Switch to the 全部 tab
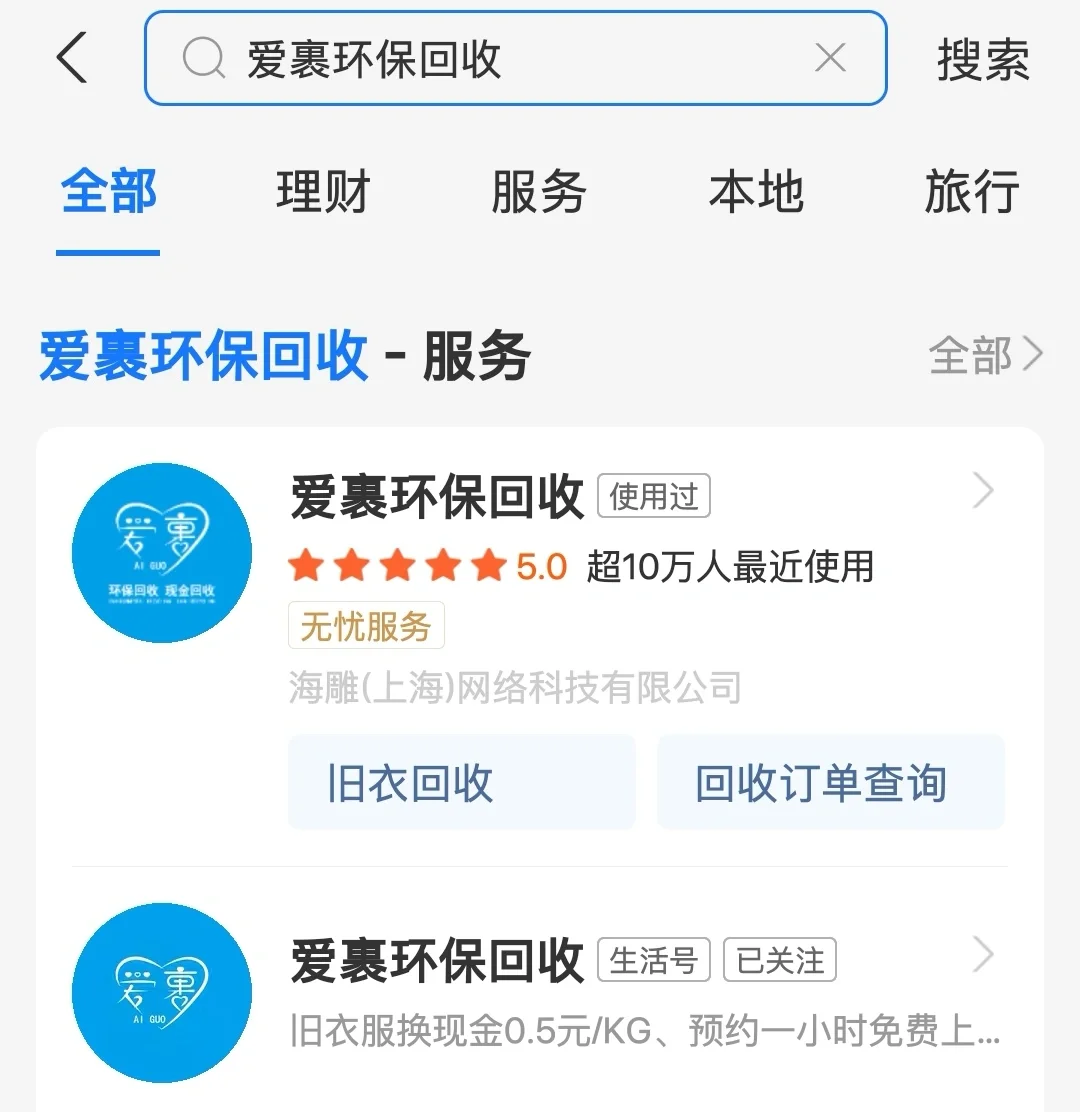The height and width of the screenshot is (1112, 1080). point(108,191)
